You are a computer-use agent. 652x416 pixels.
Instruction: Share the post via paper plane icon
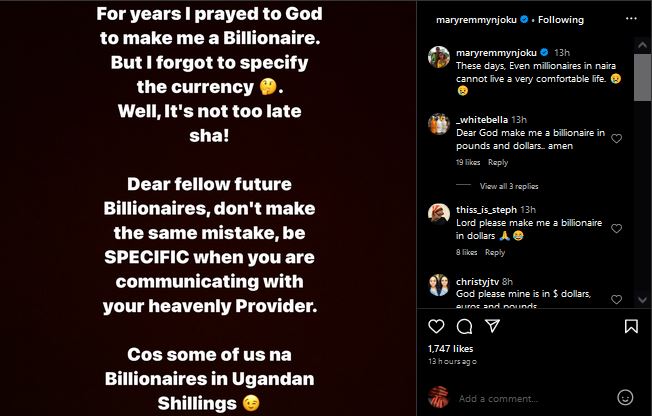pos(492,327)
